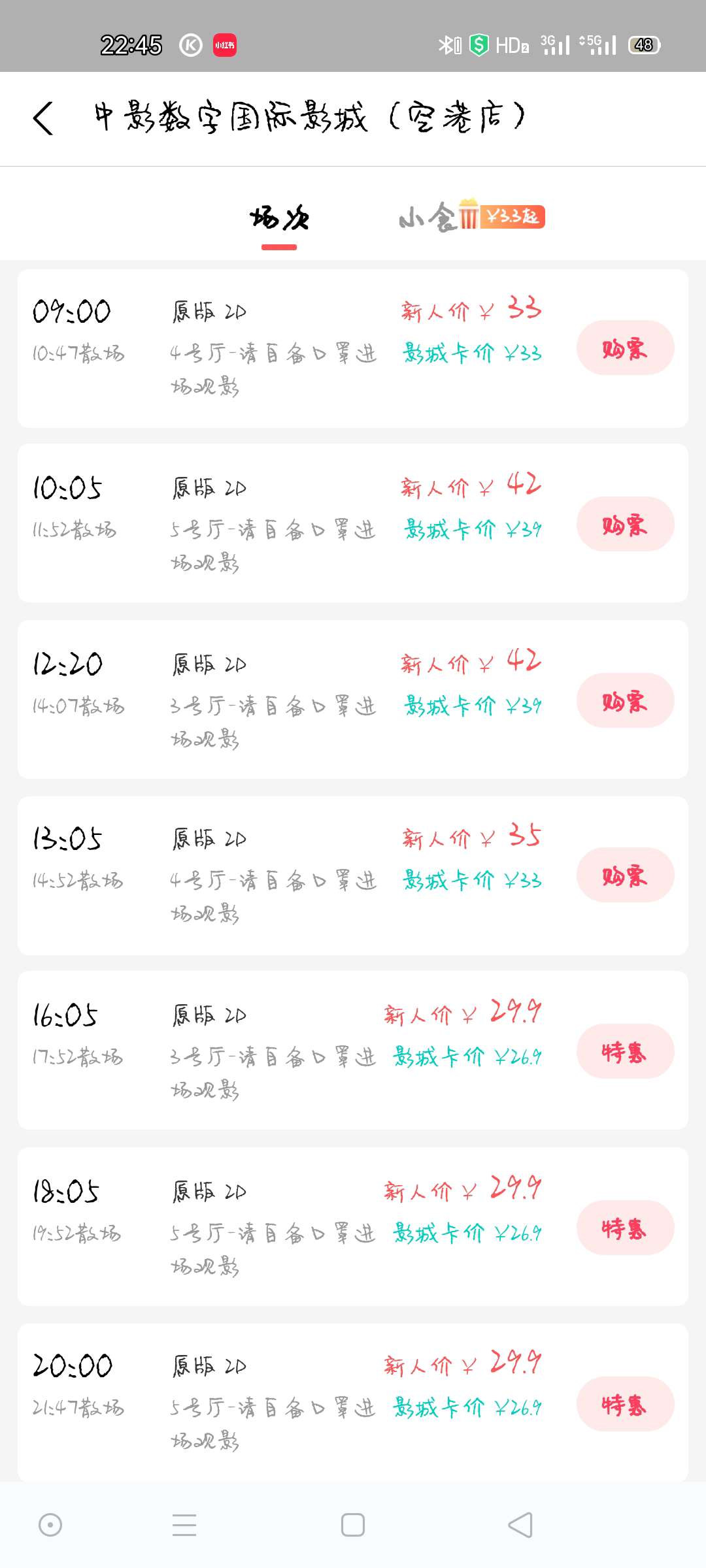Tap 特惠 for the 16:05 showing
This screenshot has height=1568, width=706.
[625, 1051]
